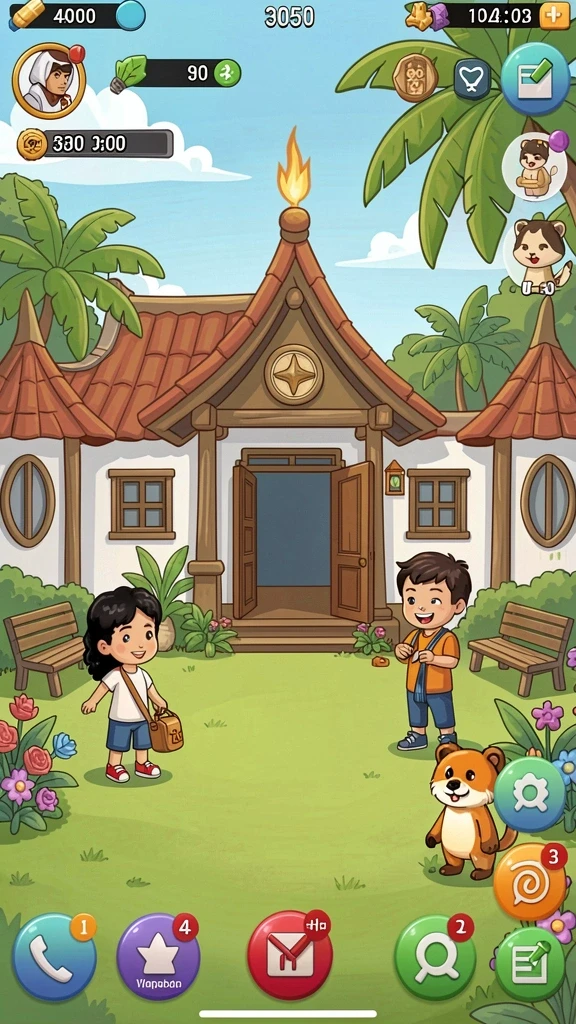Open the red mail button
This screenshot has height=1024, width=576.
[x=289, y=955]
